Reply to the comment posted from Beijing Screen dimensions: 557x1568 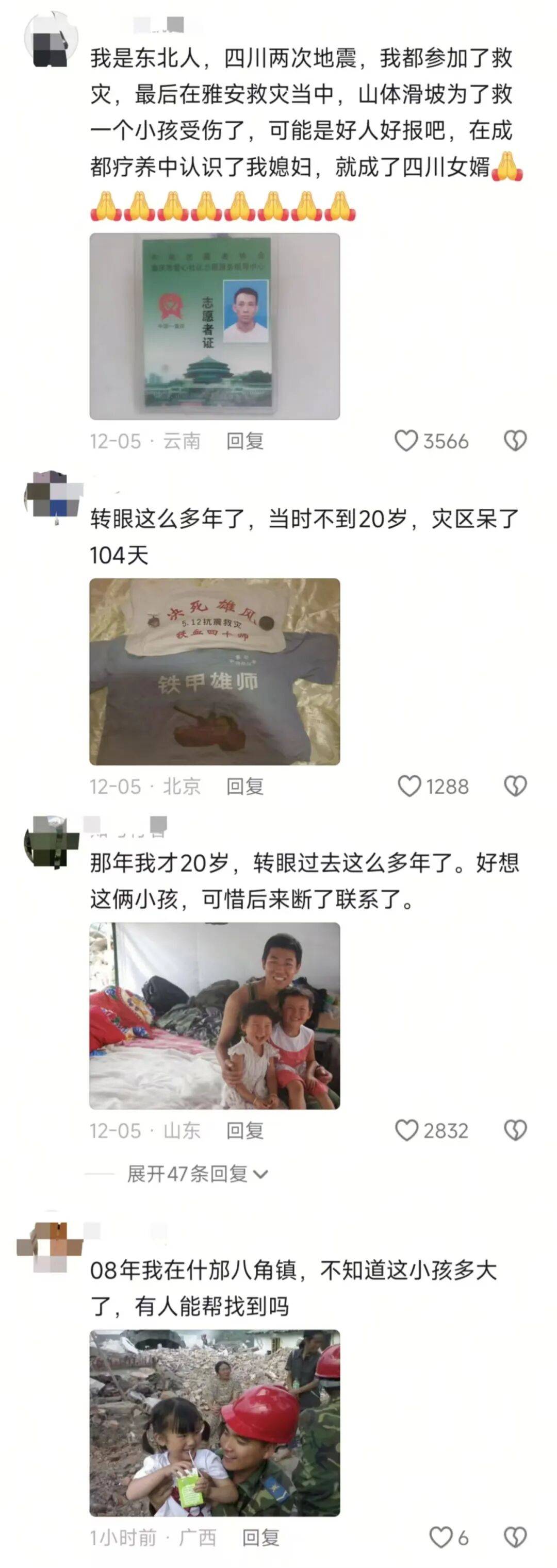pos(244,786)
